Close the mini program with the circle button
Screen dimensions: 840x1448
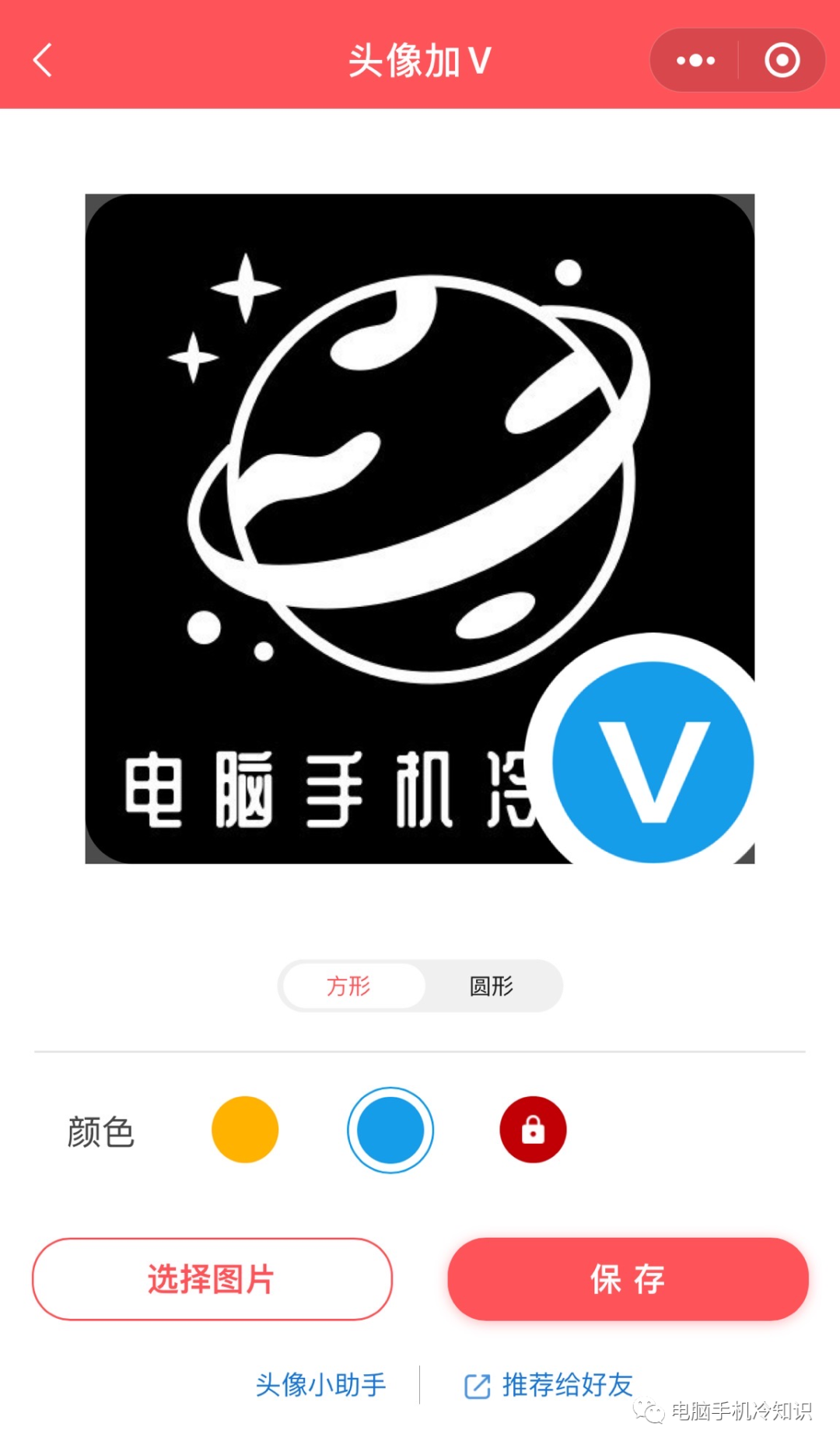[x=782, y=60]
